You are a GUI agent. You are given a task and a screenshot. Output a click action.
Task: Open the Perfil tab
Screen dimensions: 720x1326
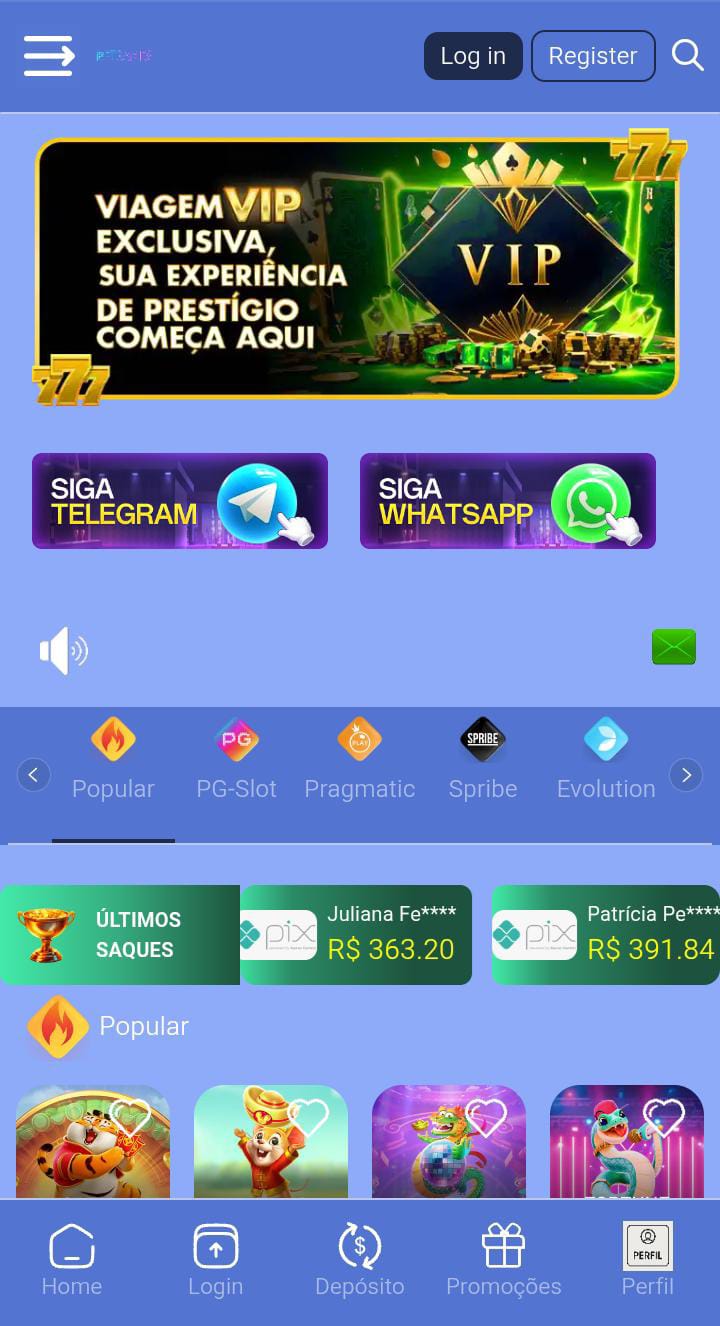[647, 1261]
